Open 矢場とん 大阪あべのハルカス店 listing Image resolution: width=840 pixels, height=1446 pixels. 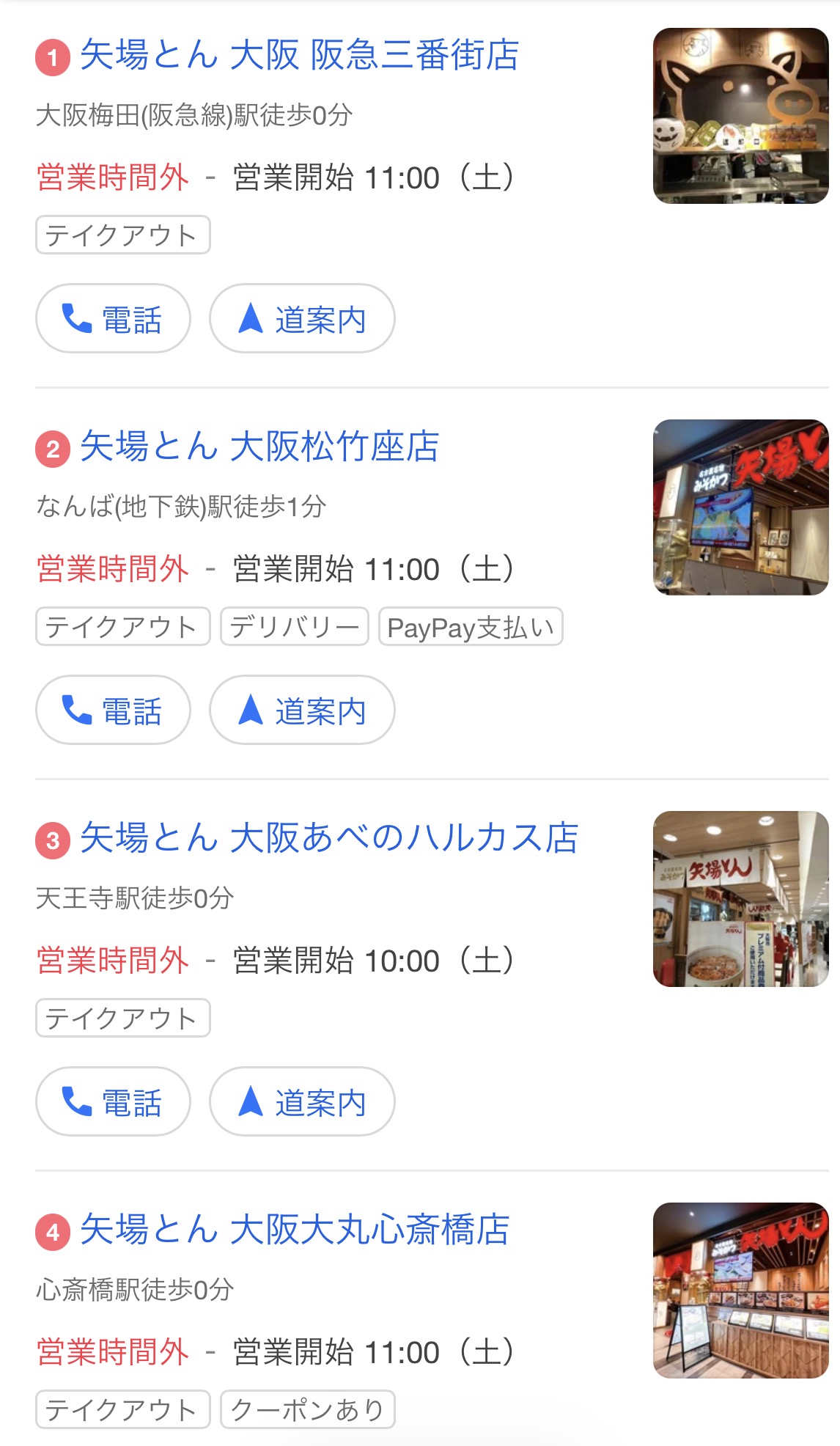click(329, 839)
